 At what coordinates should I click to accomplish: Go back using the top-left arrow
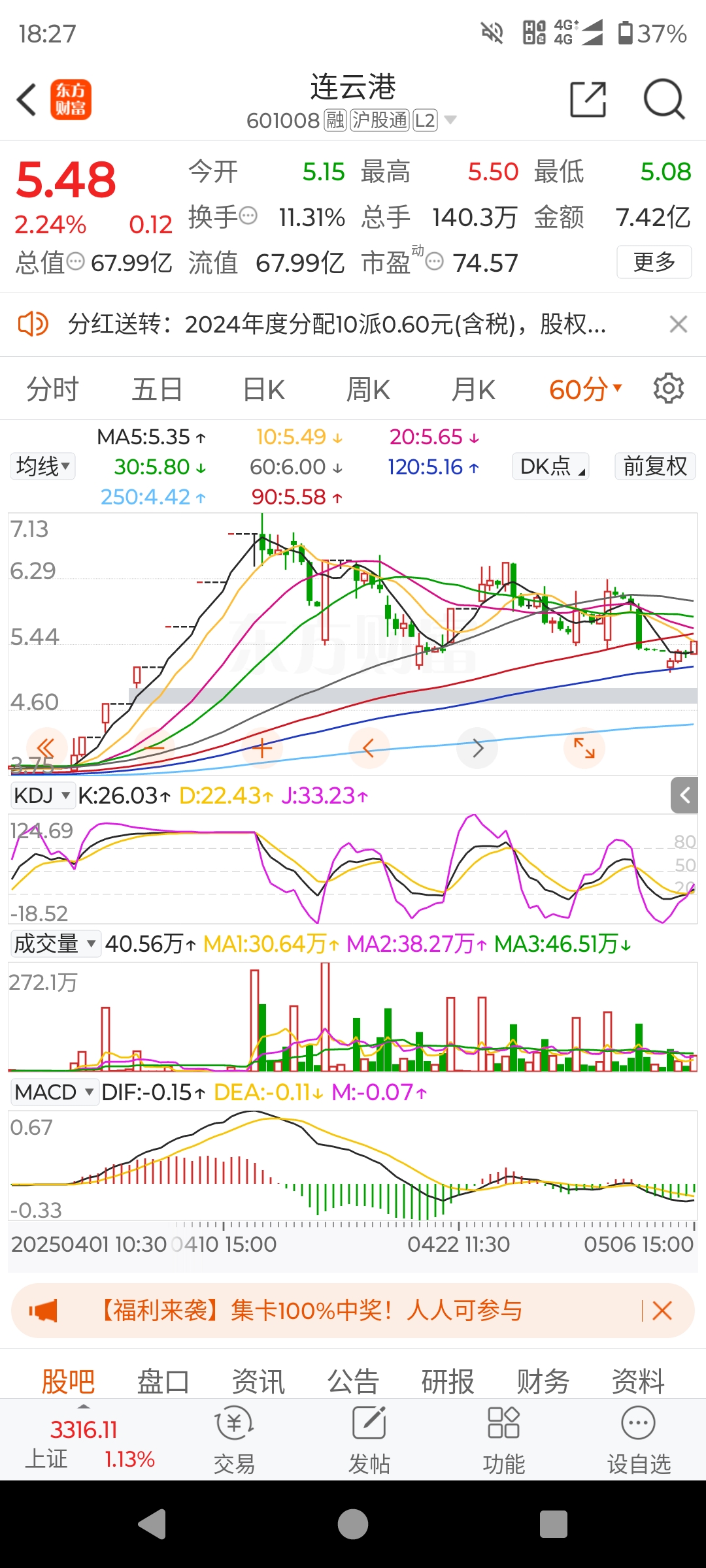click(x=26, y=100)
